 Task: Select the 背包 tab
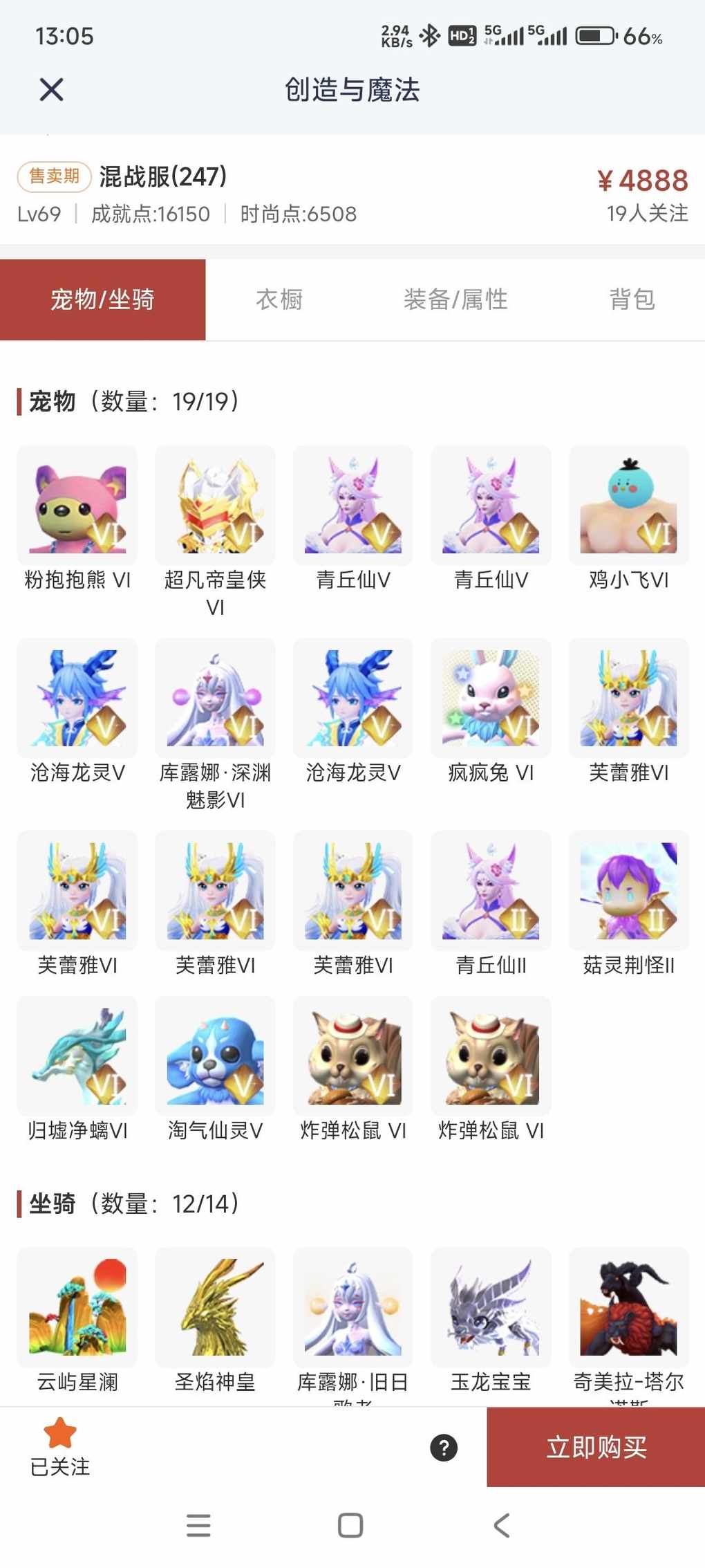pyautogui.click(x=632, y=299)
